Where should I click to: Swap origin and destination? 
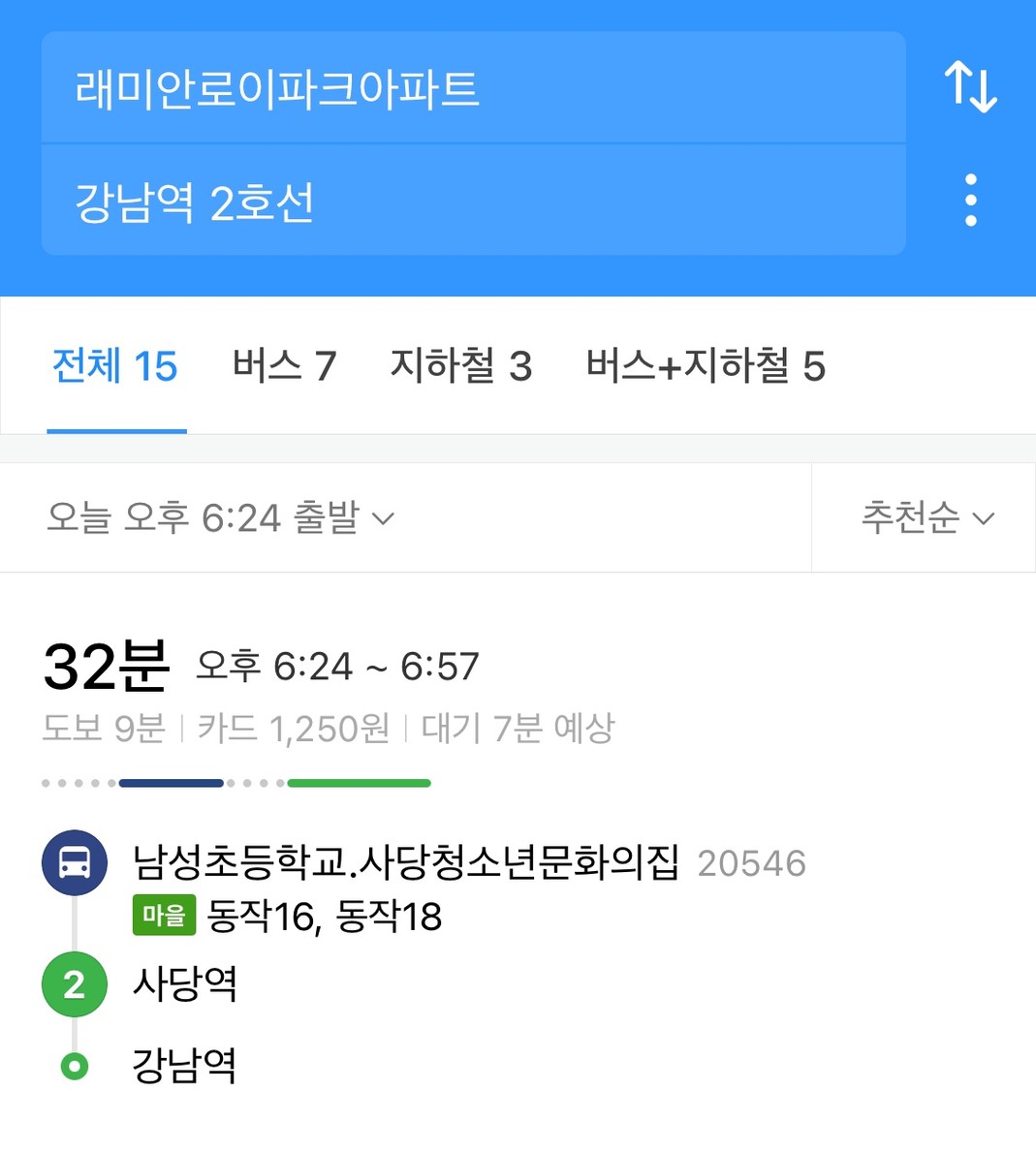pos(970,87)
